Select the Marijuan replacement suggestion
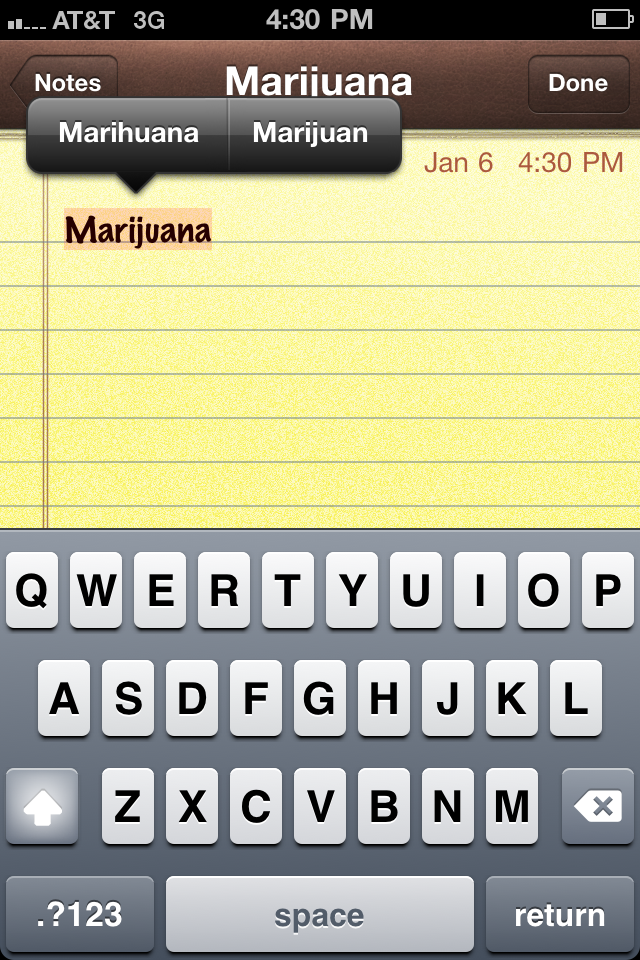Viewport: 640px width, 960px height. click(x=311, y=133)
